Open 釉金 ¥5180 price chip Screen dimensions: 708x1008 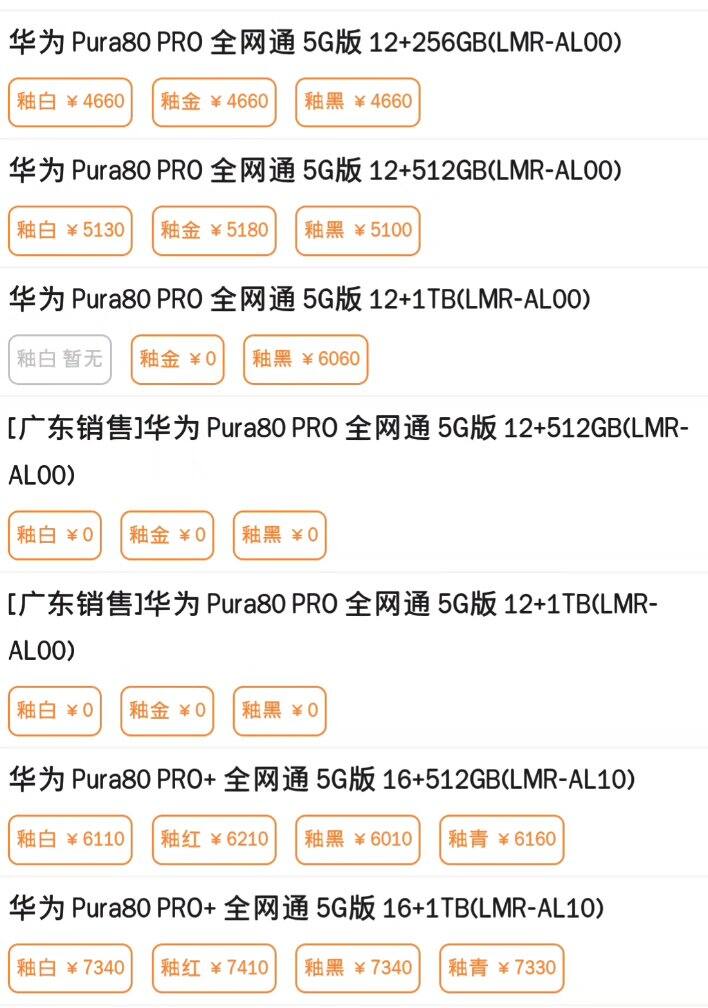(x=214, y=230)
